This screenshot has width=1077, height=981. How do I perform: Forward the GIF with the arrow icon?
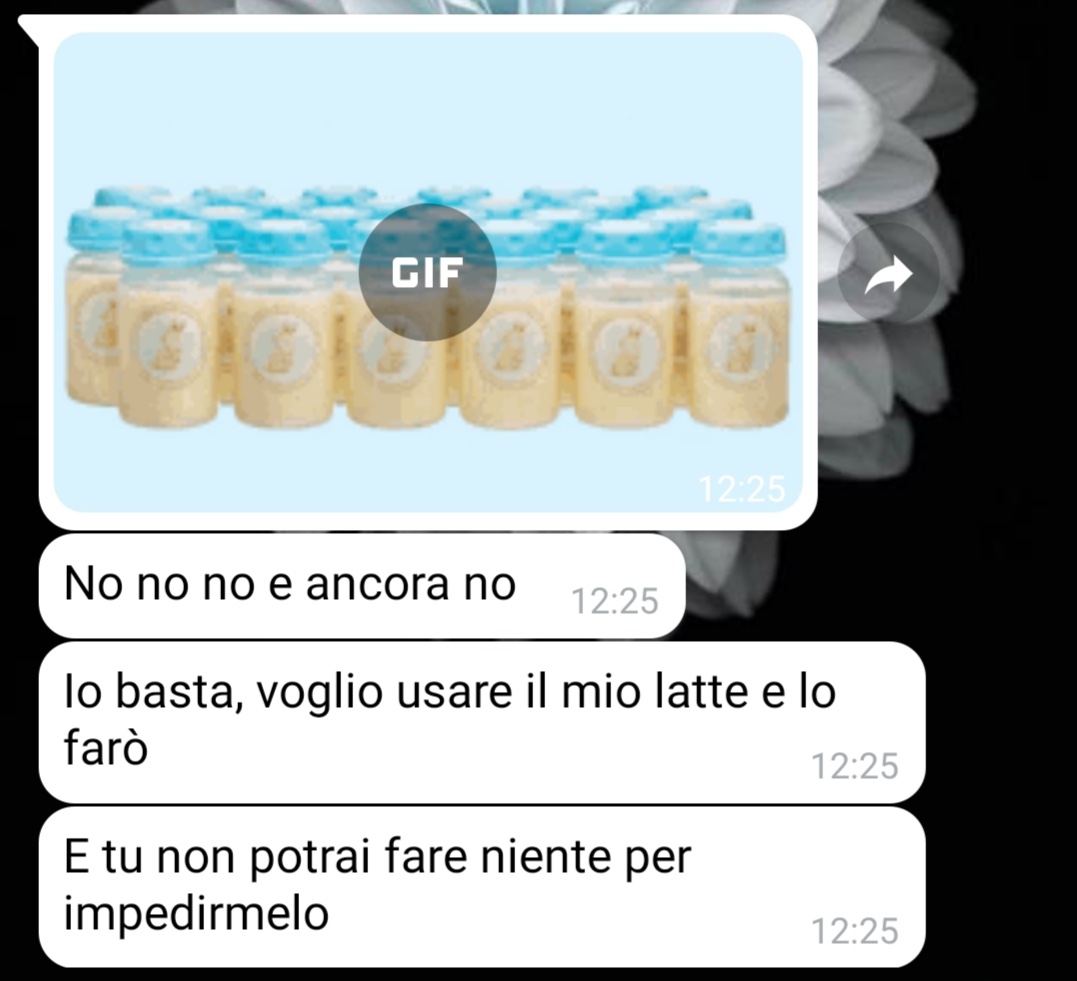pos(888,273)
